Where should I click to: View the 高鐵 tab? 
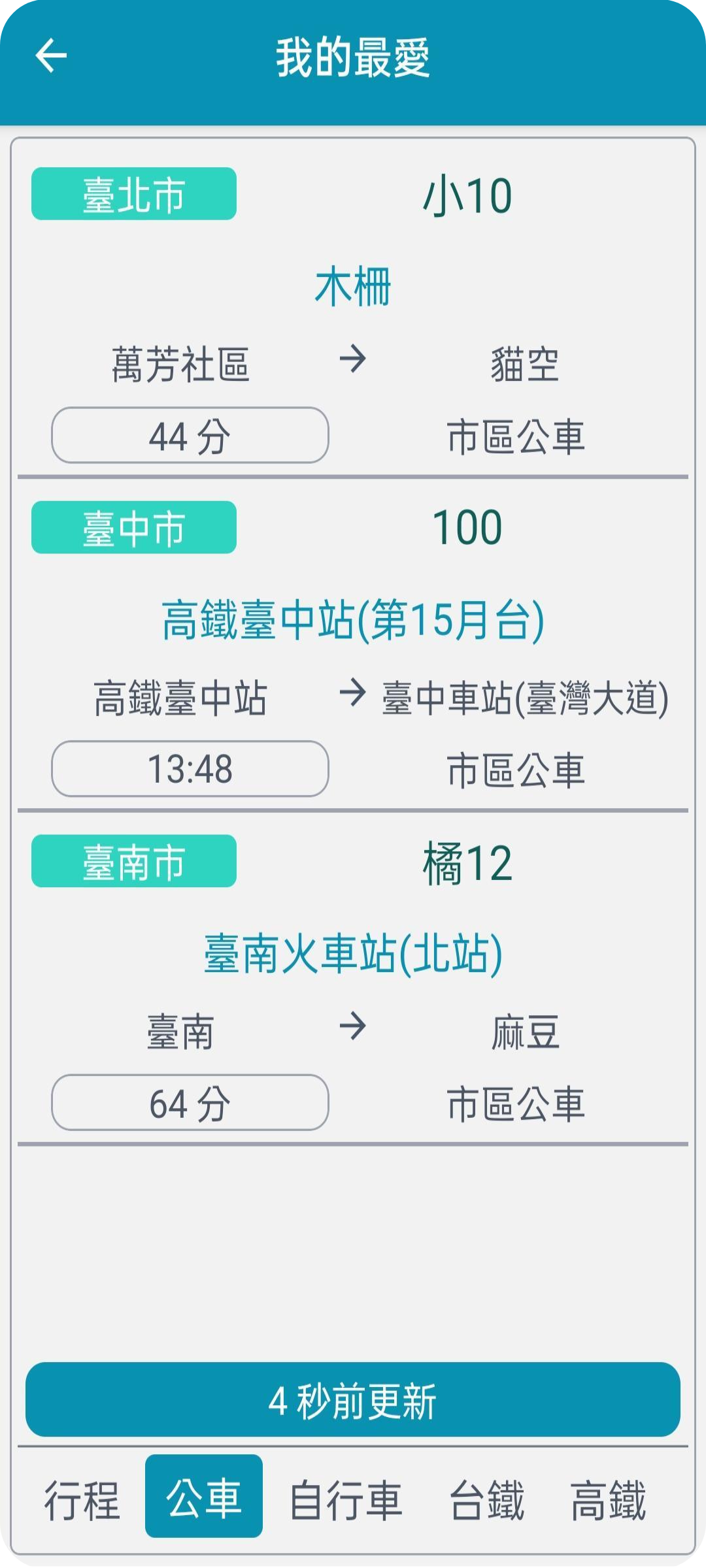(608, 1499)
